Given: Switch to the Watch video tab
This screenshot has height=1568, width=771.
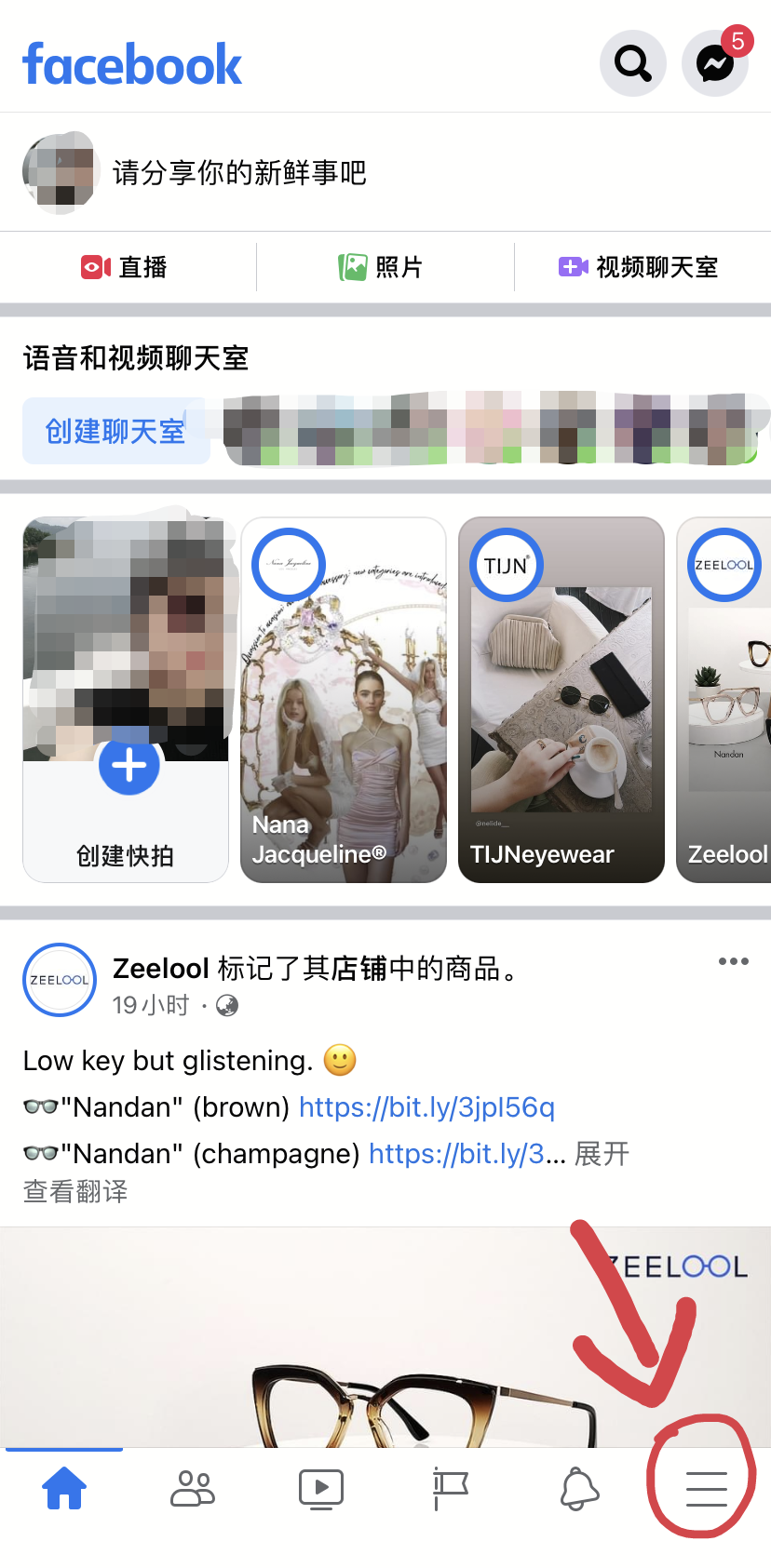Looking at the screenshot, I should click(x=321, y=1489).
